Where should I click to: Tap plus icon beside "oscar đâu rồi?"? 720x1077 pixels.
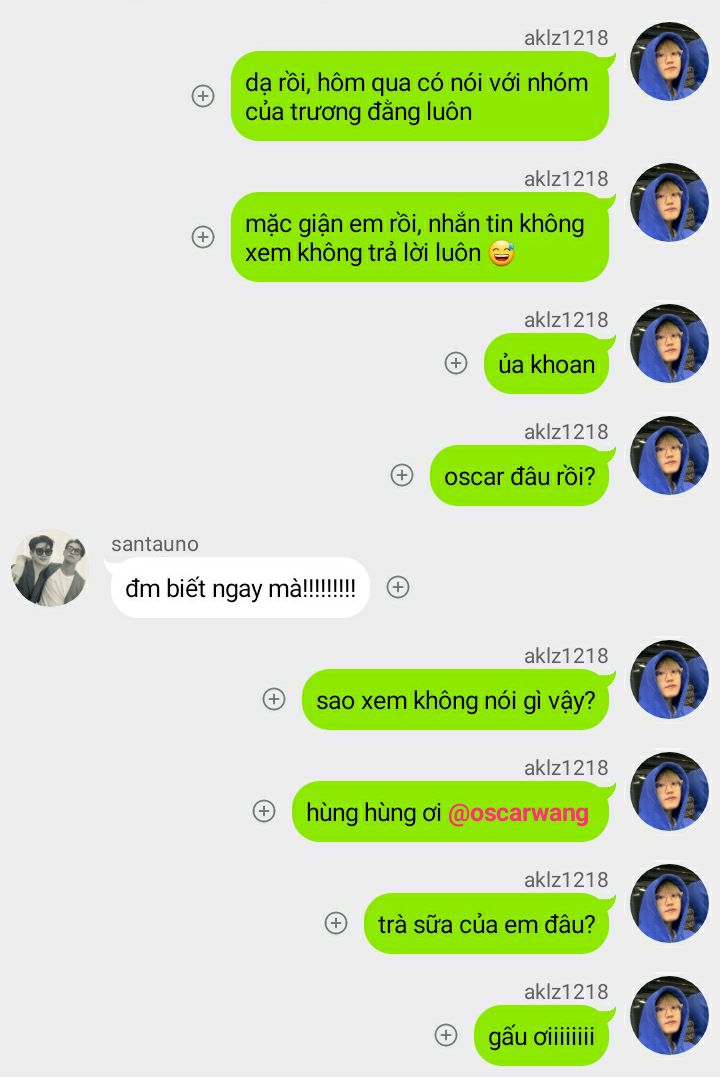coord(402,475)
